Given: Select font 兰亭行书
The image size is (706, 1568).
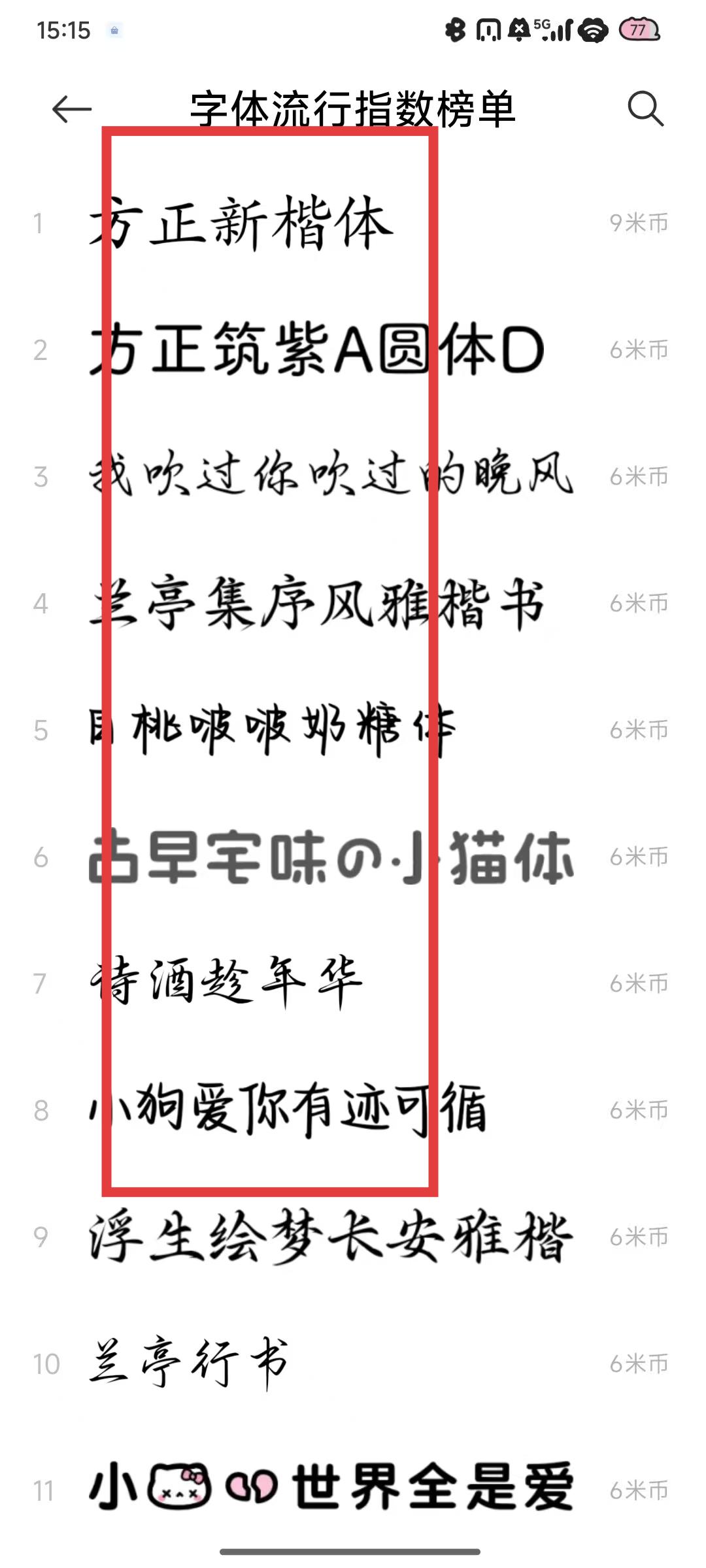Looking at the screenshot, I should [190, 1364].
